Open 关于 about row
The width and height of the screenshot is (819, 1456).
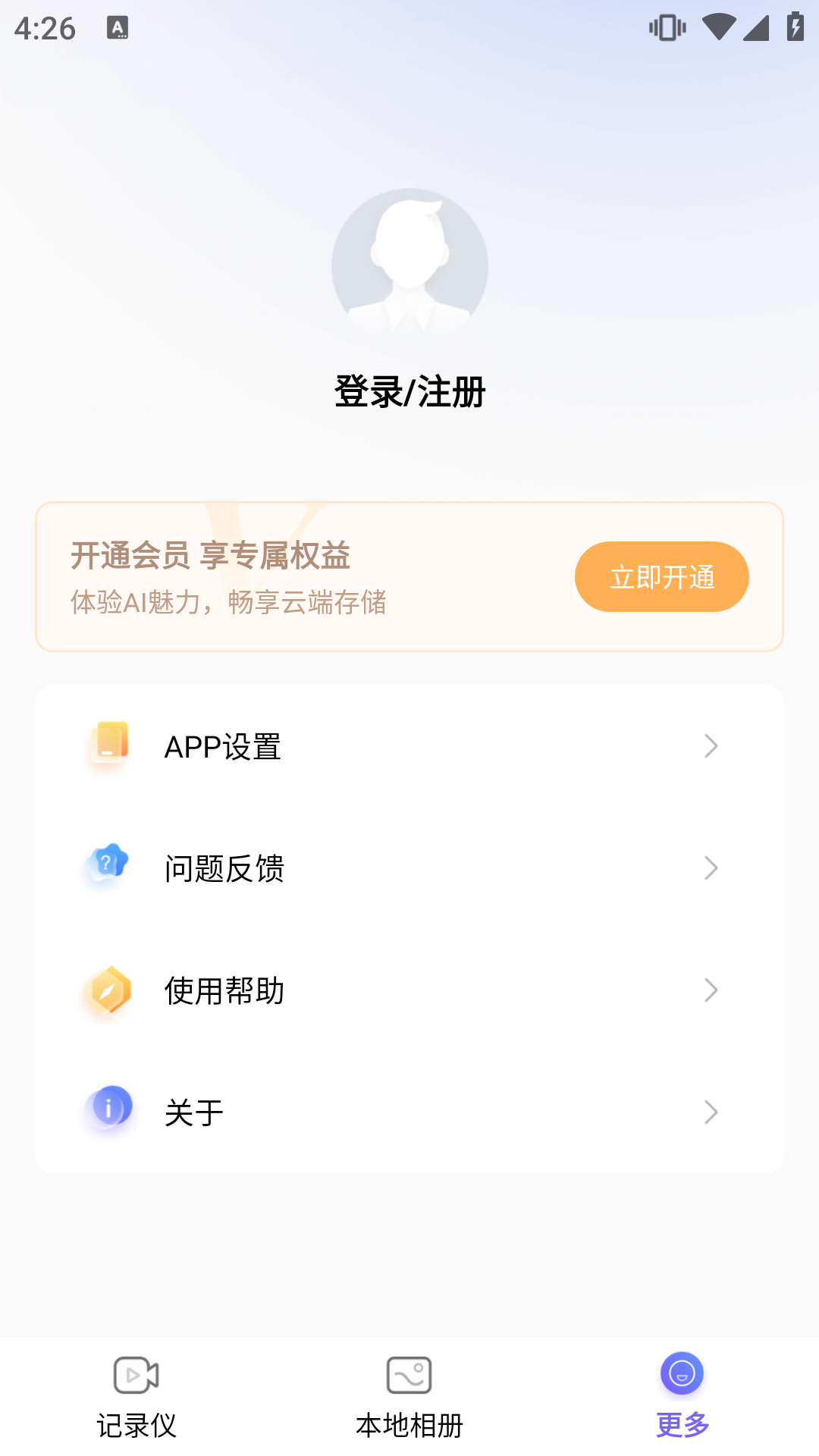coord(409,1112)
